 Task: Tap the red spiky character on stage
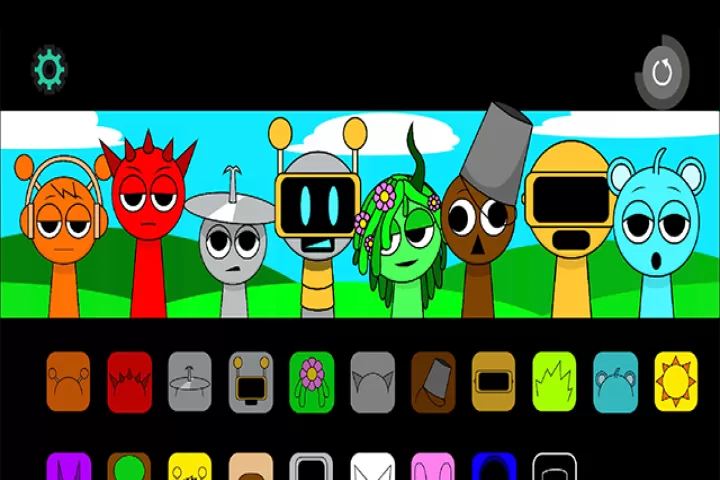[148, 220]
